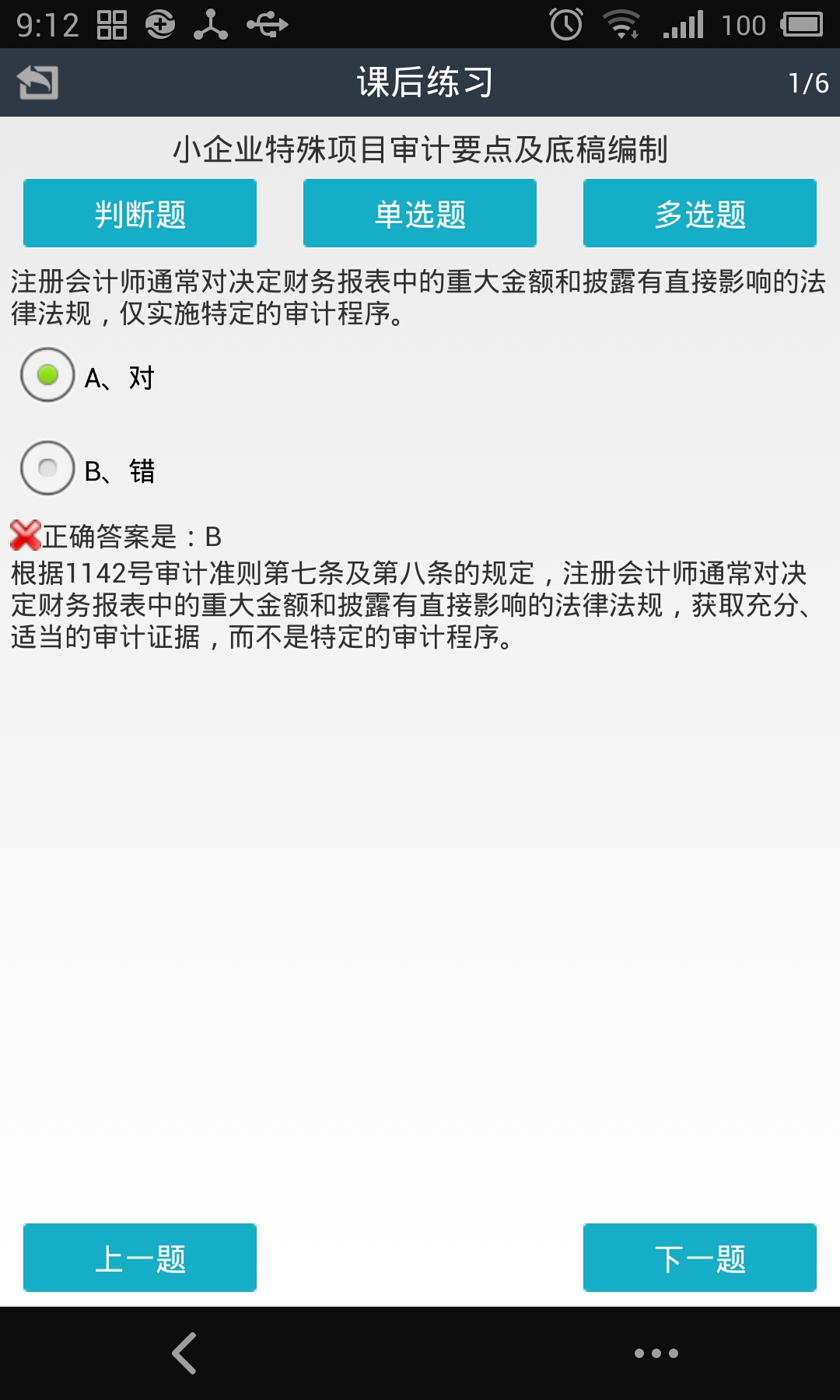Select option B、错
Viewport: 840px width, 1400px height.
(48, 469)
